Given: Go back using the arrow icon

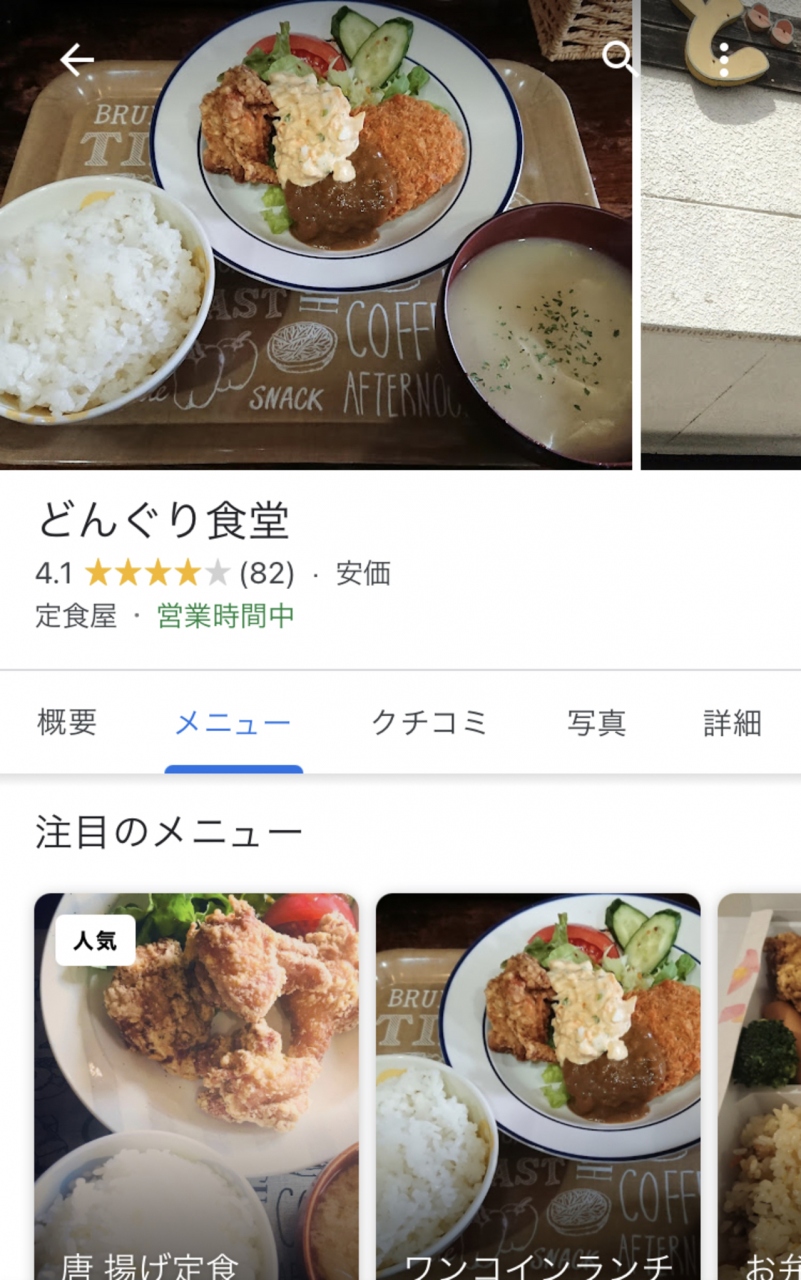Looking at the screenshot, I should (76, 60).
